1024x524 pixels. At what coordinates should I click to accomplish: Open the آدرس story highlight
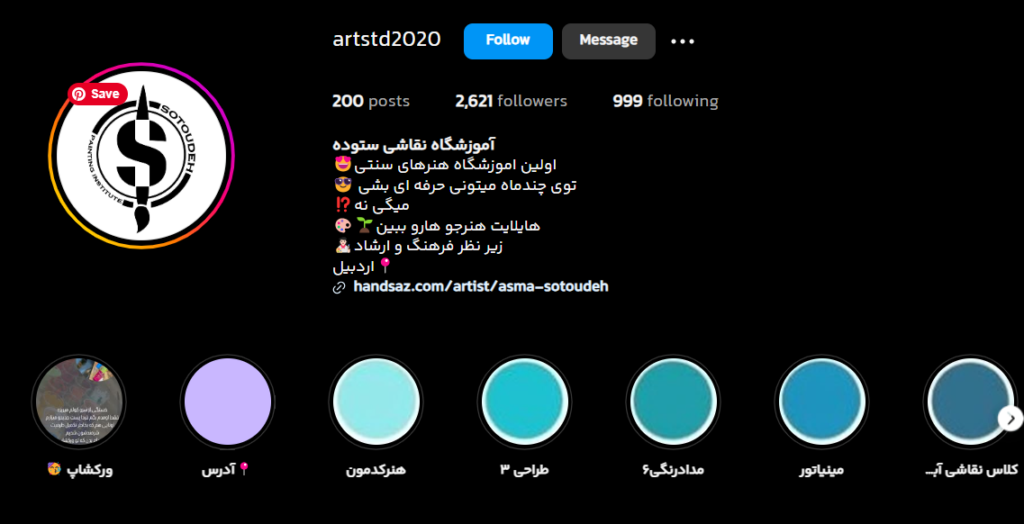227,401
